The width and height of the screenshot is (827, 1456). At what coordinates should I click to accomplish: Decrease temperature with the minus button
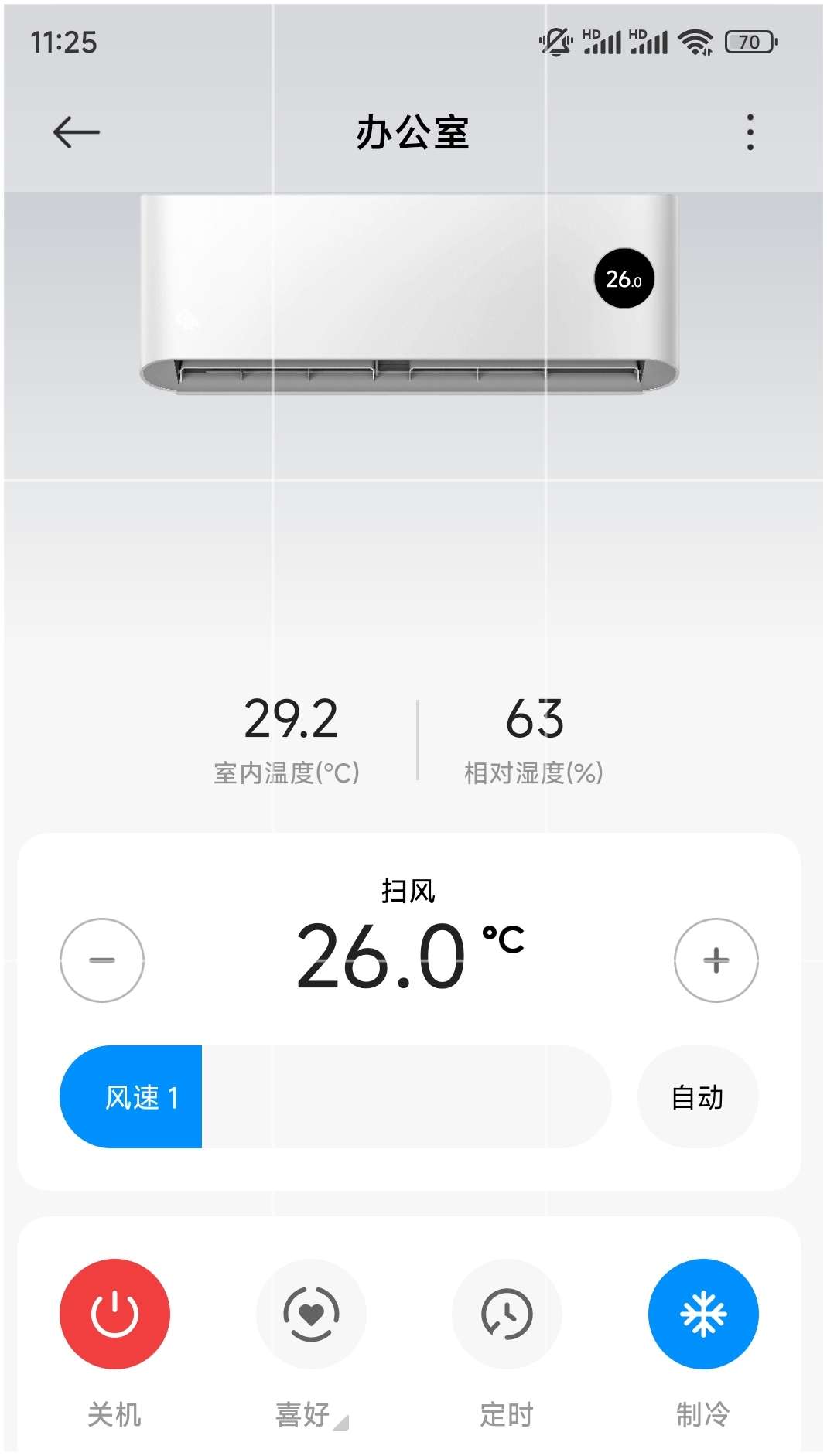pyautogui.click(x=102, y=960)
